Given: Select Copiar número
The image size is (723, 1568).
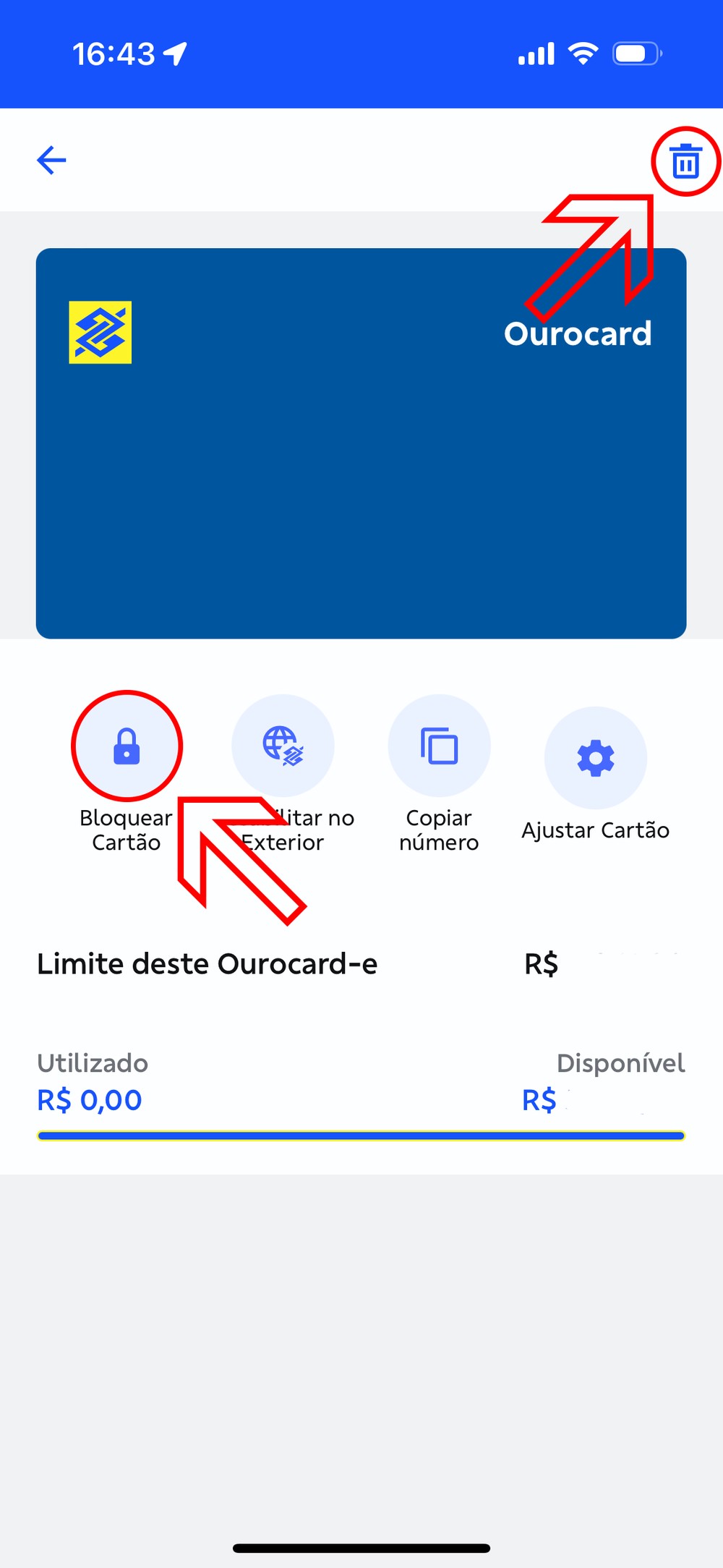Looking at the screenshot, I should click(439, 746).
